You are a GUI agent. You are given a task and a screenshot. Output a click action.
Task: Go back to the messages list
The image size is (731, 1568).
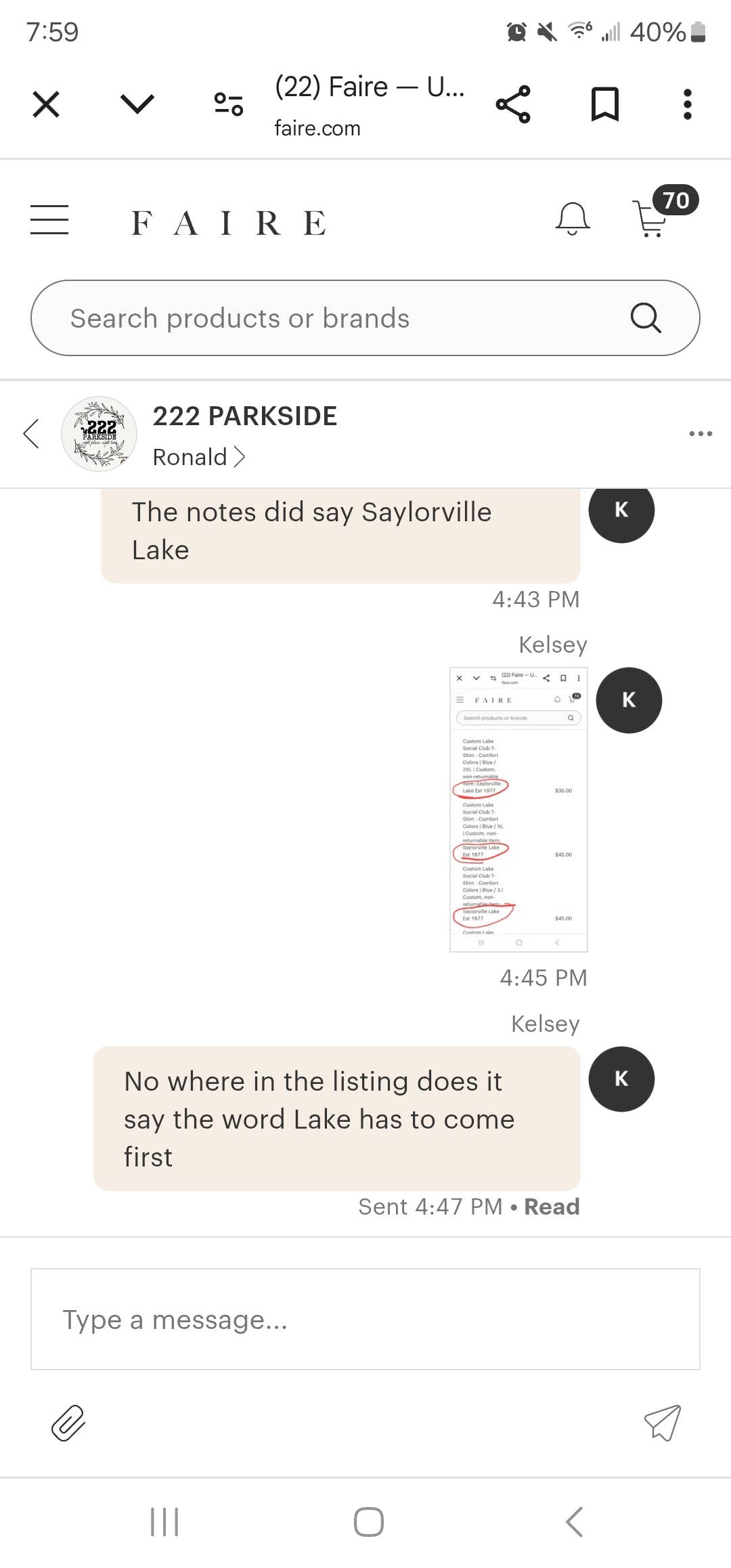coord(31,434)
